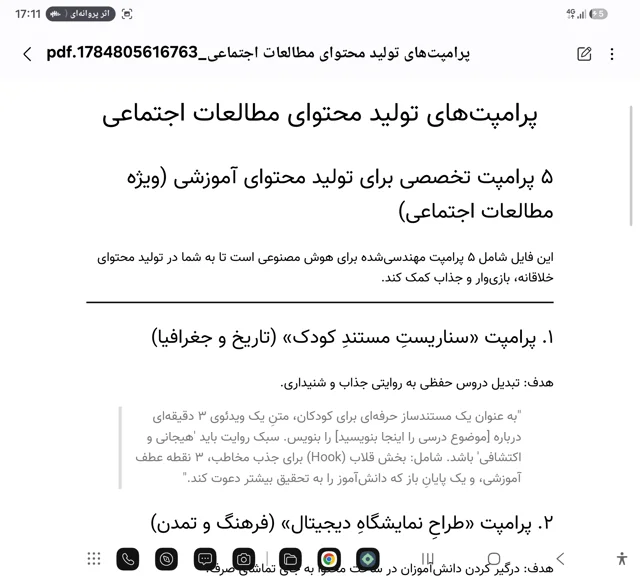Open the PDF edit pencil icon
This screenshot has width=640, height=577.
(x=584, y=54)
